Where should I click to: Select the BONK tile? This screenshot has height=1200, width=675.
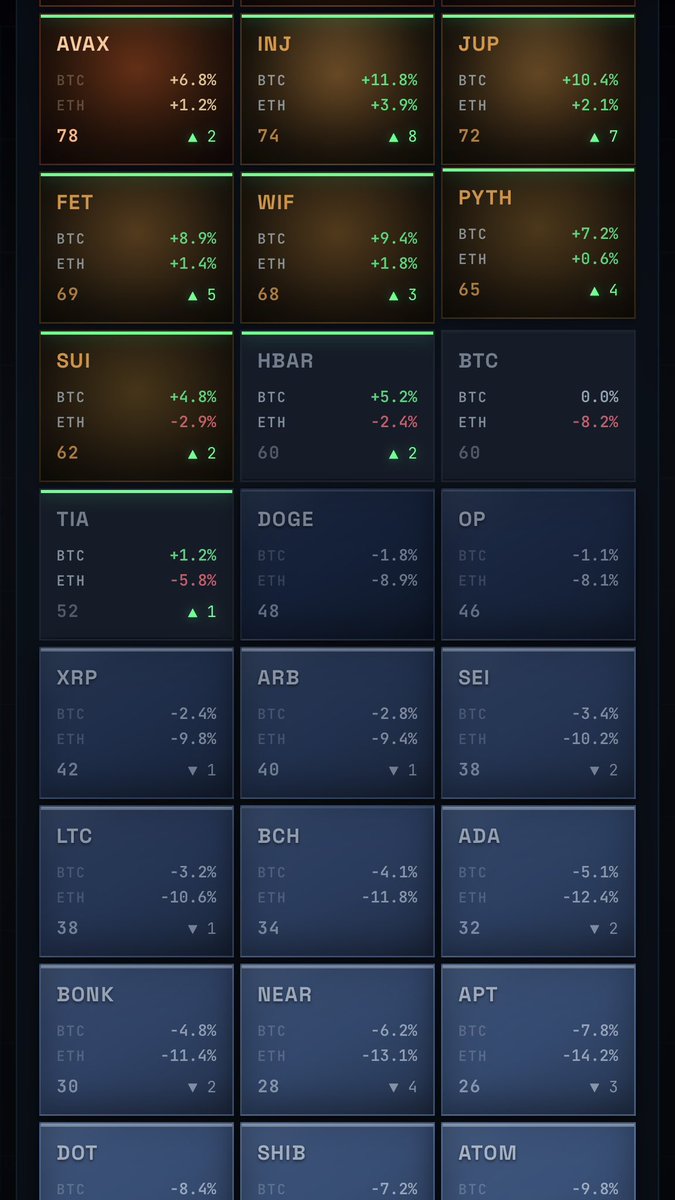(x=136, y=1039)
